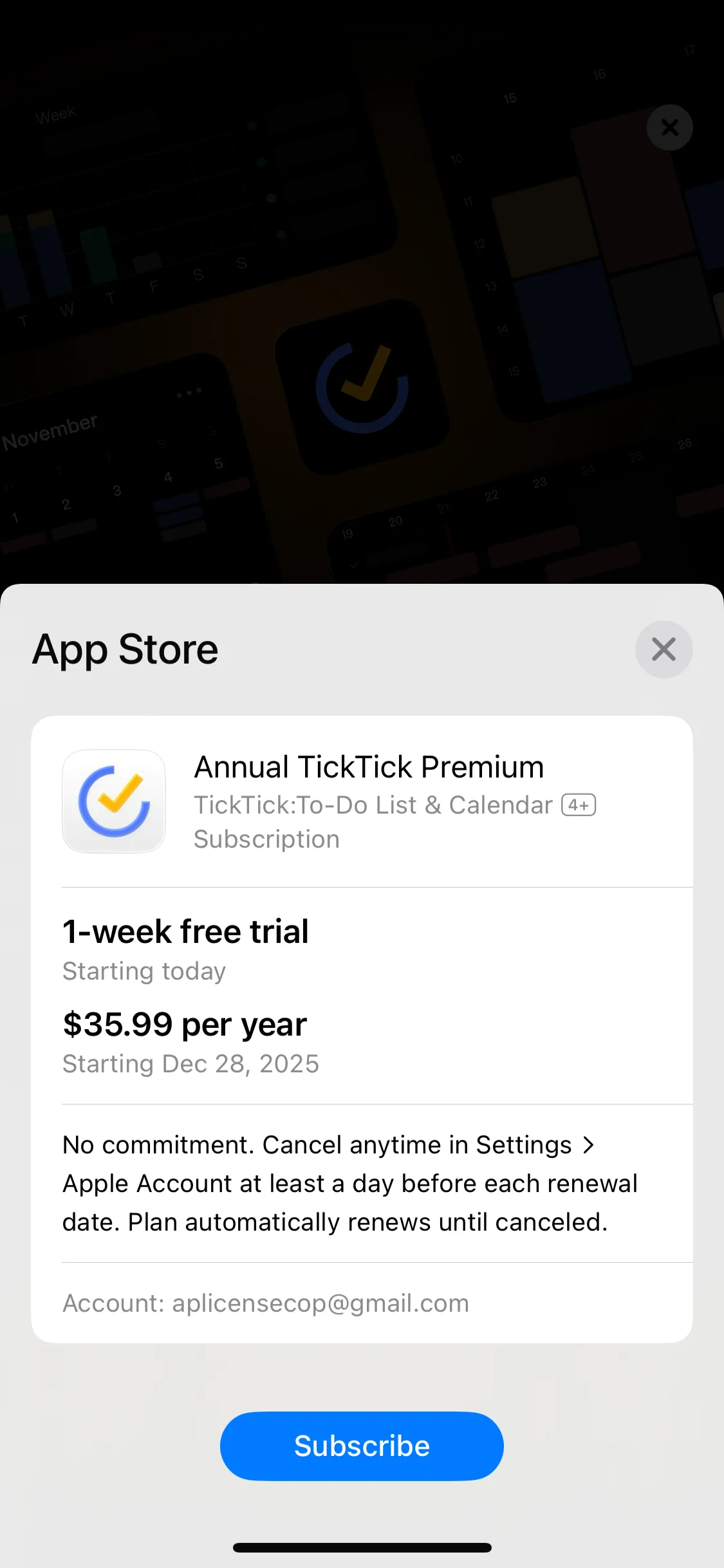Image resolution: width=724 pixels, height=1568 pixels.
Task: Dismiss the dimmed TickTick premium screen
Action: pyautogui.click(x=669, y=127)
